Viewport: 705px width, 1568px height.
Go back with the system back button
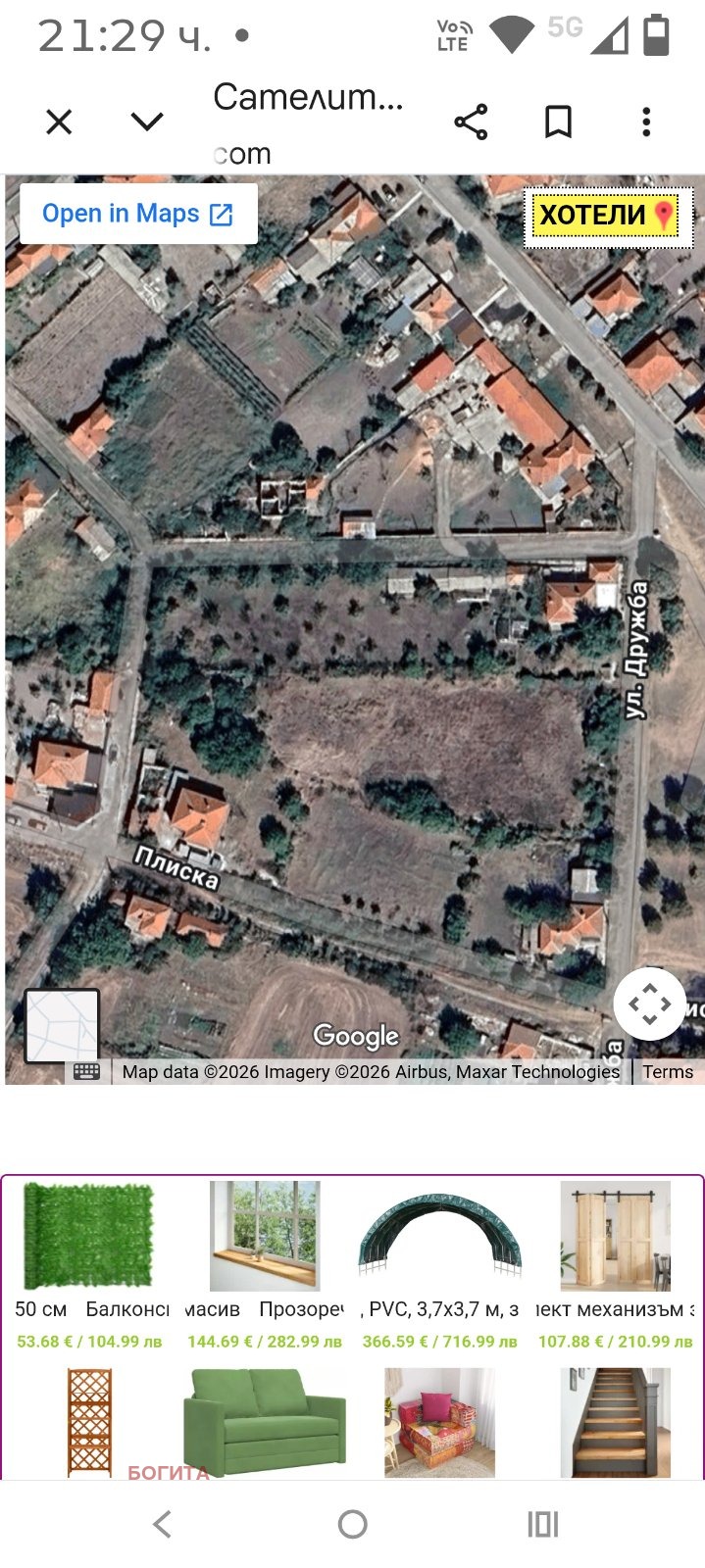point(163,1524)
